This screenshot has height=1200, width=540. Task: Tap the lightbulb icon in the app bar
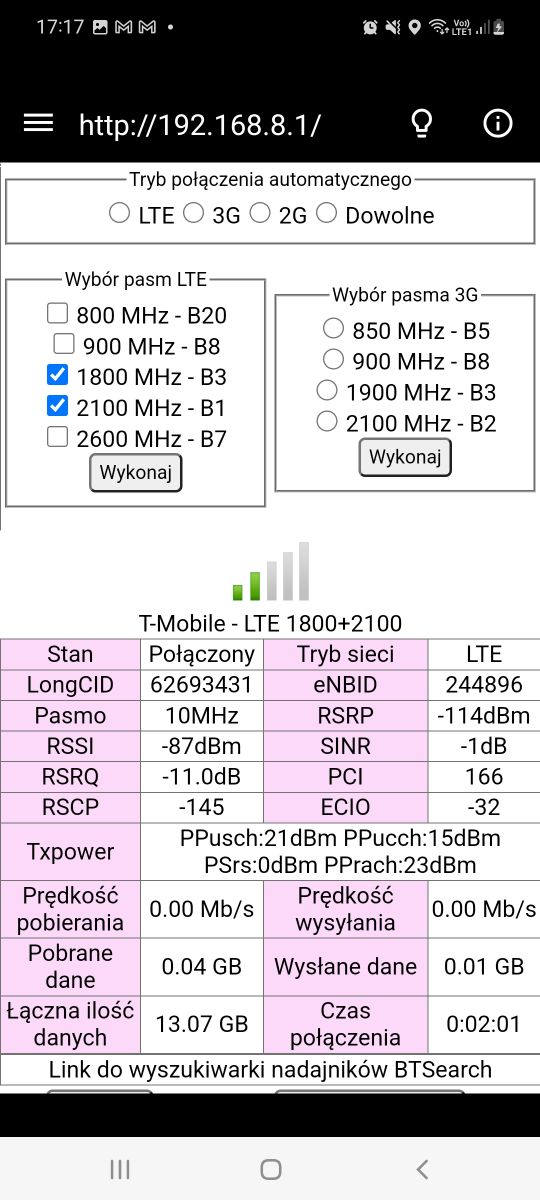[422, 123]
